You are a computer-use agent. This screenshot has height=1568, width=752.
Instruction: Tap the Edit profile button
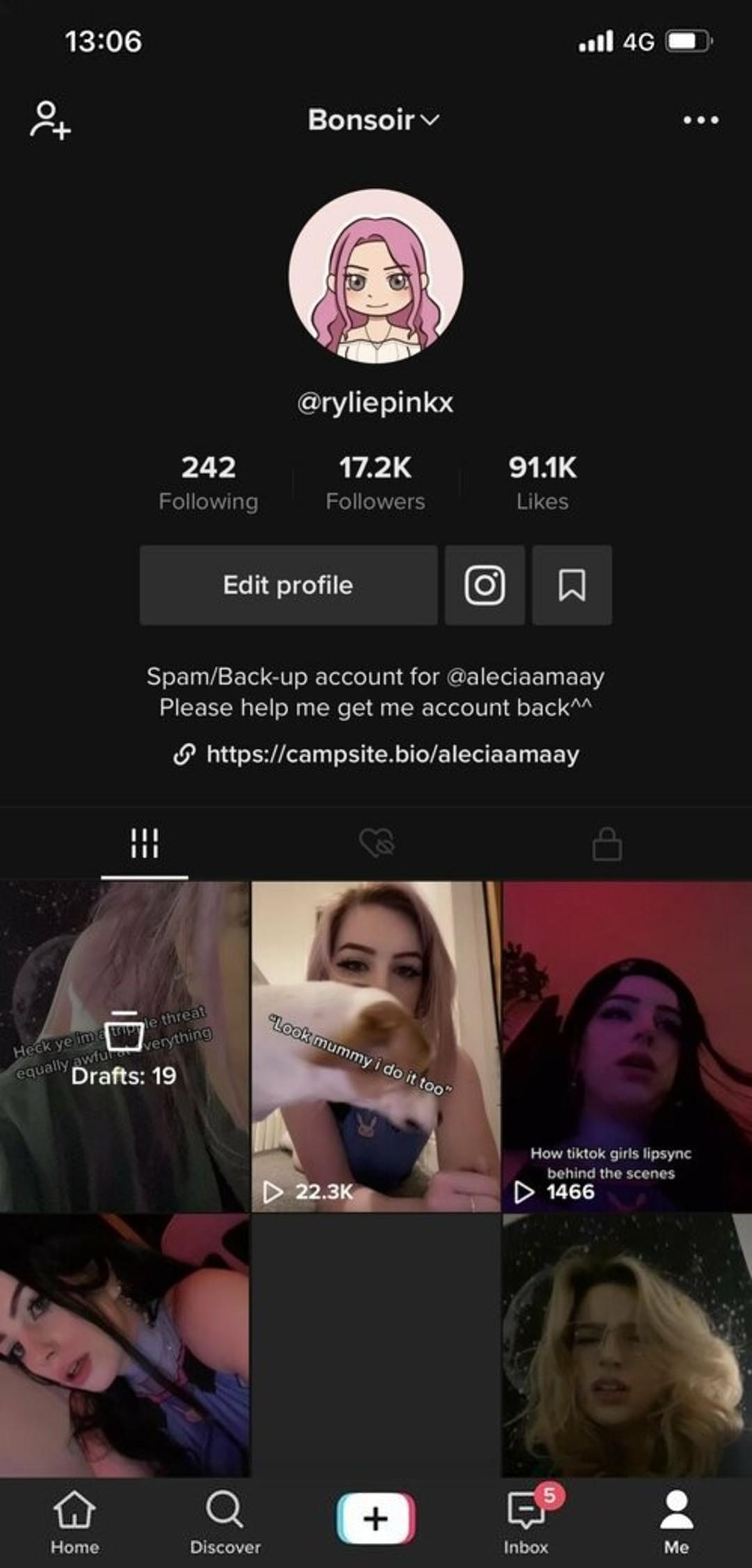click(x=288, y=585)
